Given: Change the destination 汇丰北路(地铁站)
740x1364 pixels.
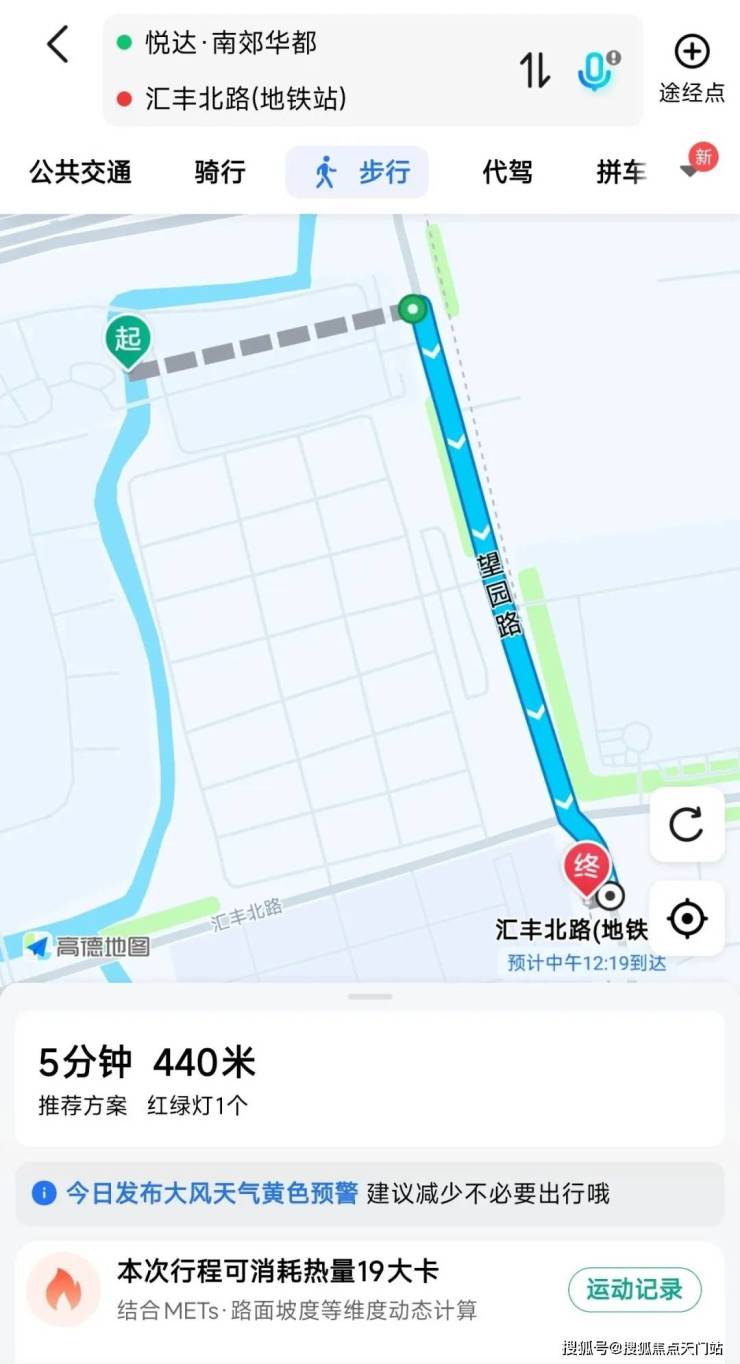Looking at the screenshot, I should click(x=246, y=99).
